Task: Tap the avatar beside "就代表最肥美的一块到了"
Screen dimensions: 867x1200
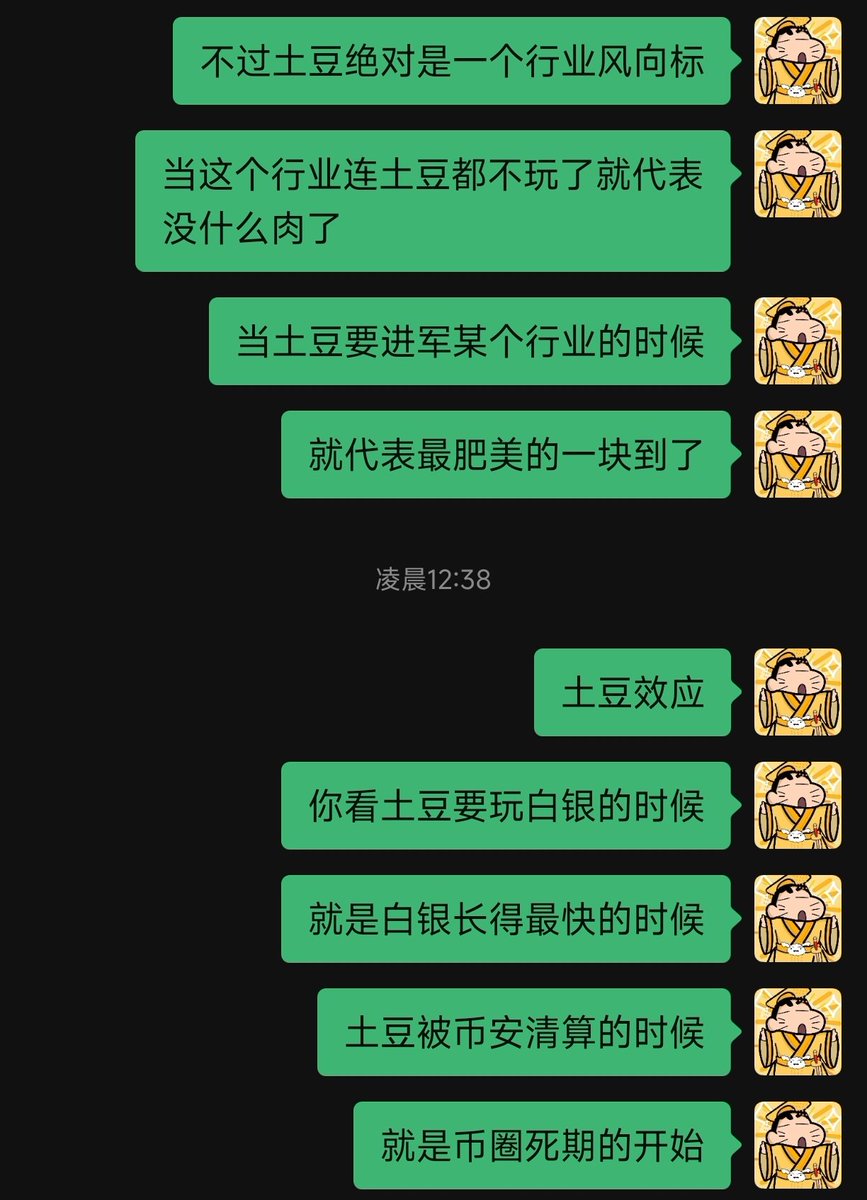Action: (x=797, y=454)
